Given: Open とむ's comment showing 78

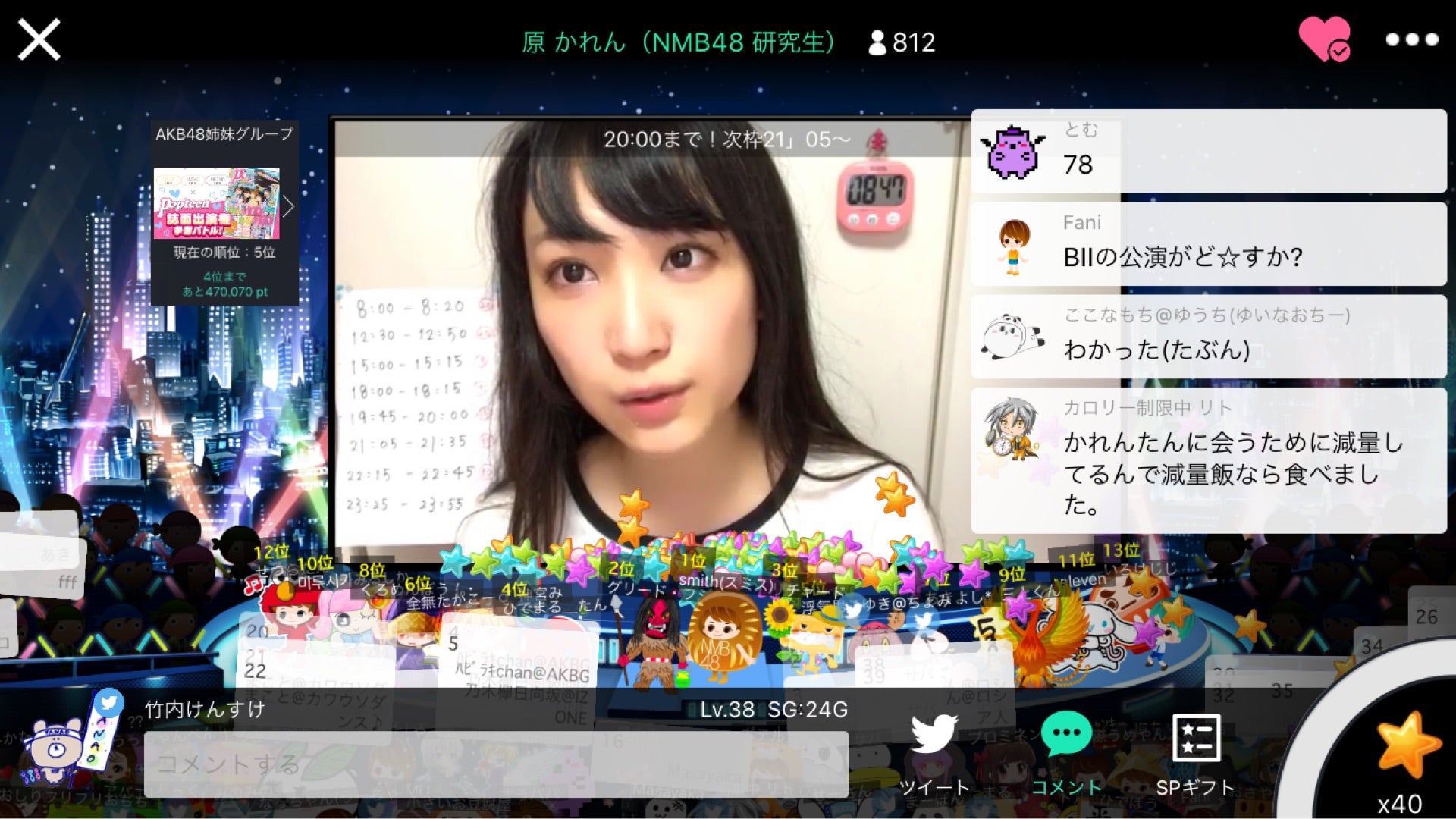Looking at the screenshot, I should (1209, 151).
